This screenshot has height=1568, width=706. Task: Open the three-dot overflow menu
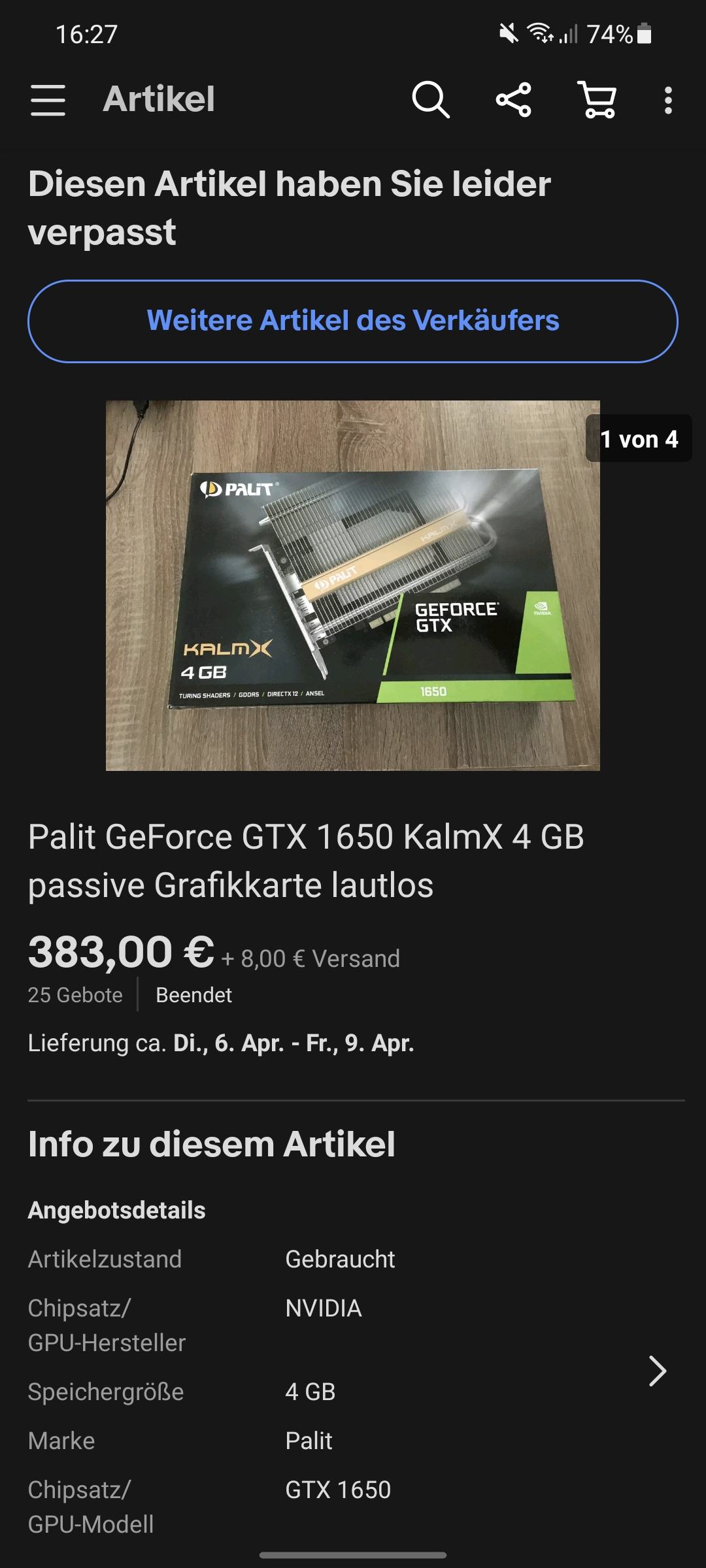(x=668, y=100)
